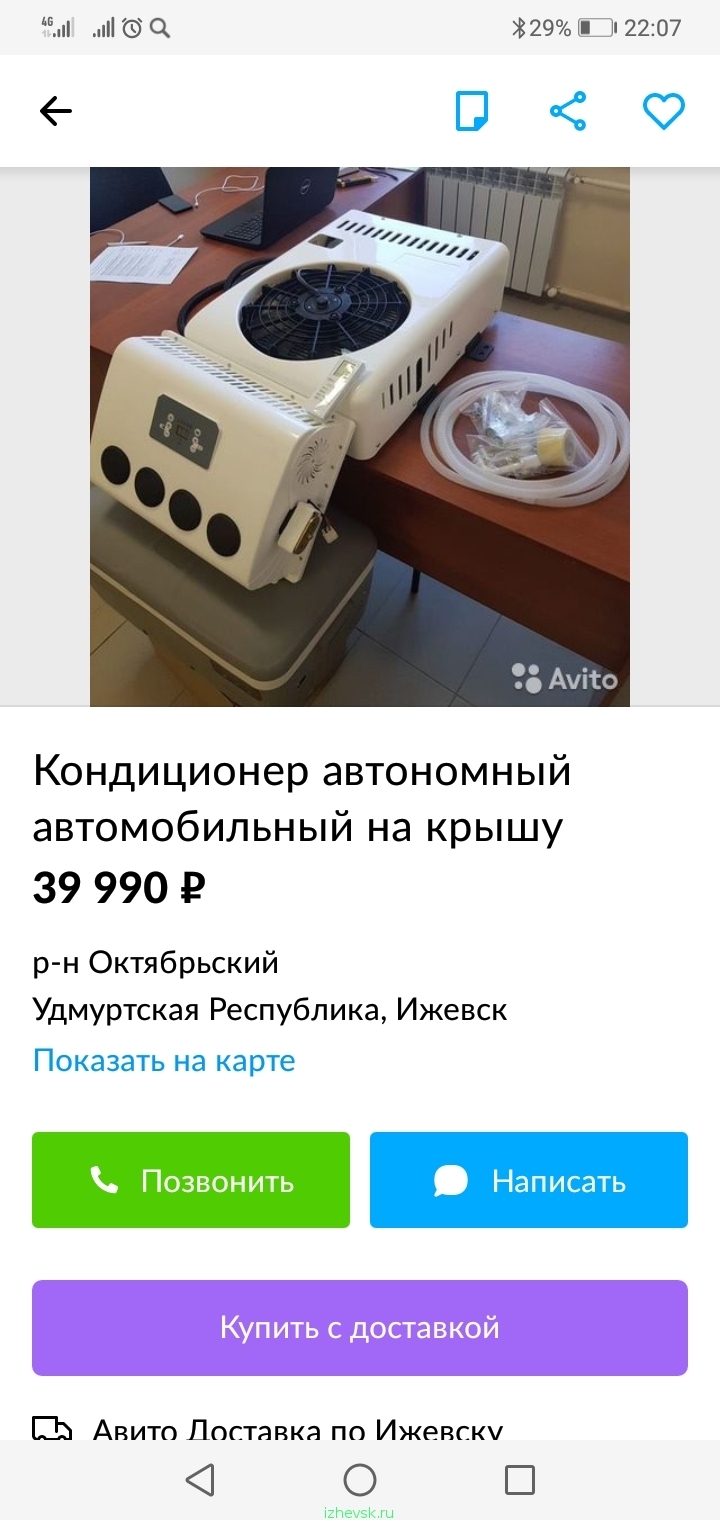Add a note to this listing
Viewport: 720px width, 1520px height.
[x=472, y=111]
